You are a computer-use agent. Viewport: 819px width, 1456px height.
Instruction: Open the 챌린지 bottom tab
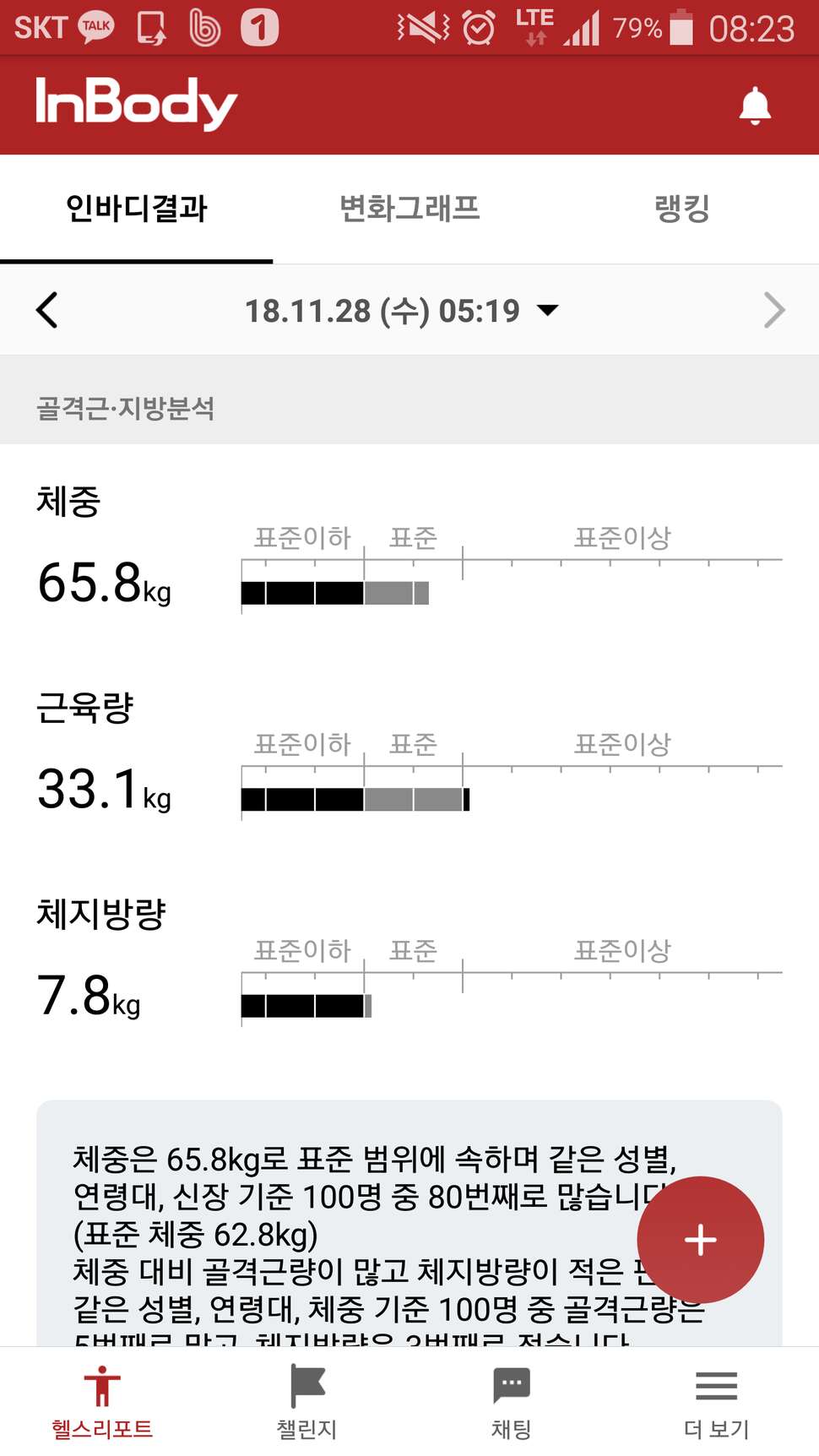307,1402
